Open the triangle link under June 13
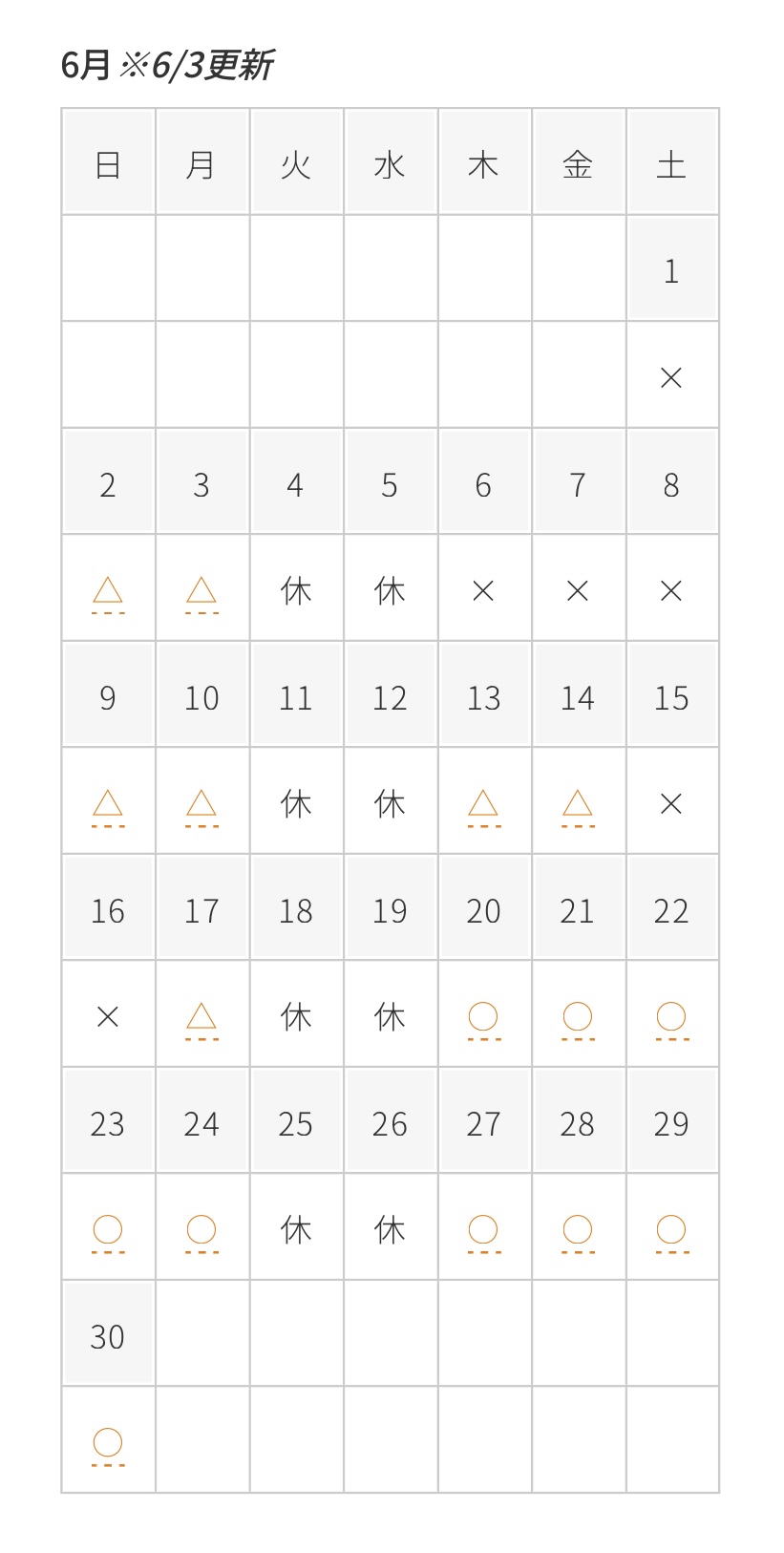This screenshot has width=784, height=1553. (483, 804)
